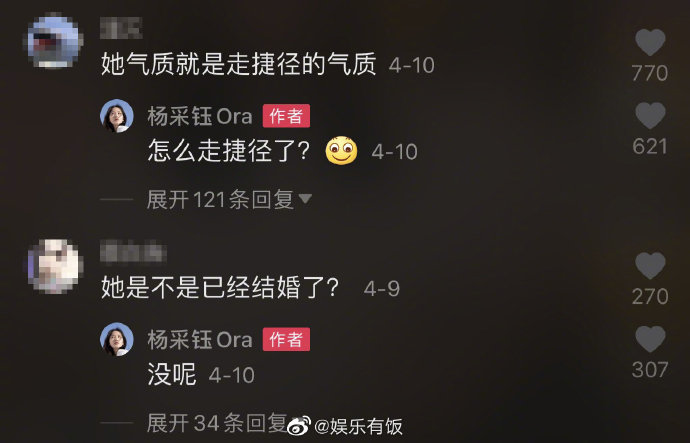Expand the 121 replies

230,199
